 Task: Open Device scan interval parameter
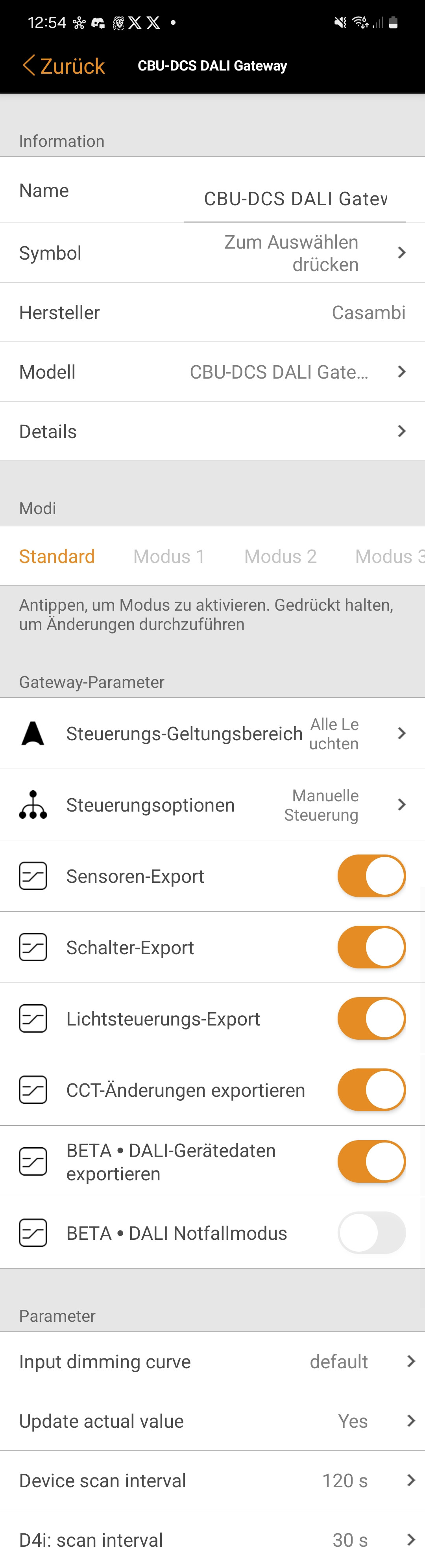pos(212,1481)
